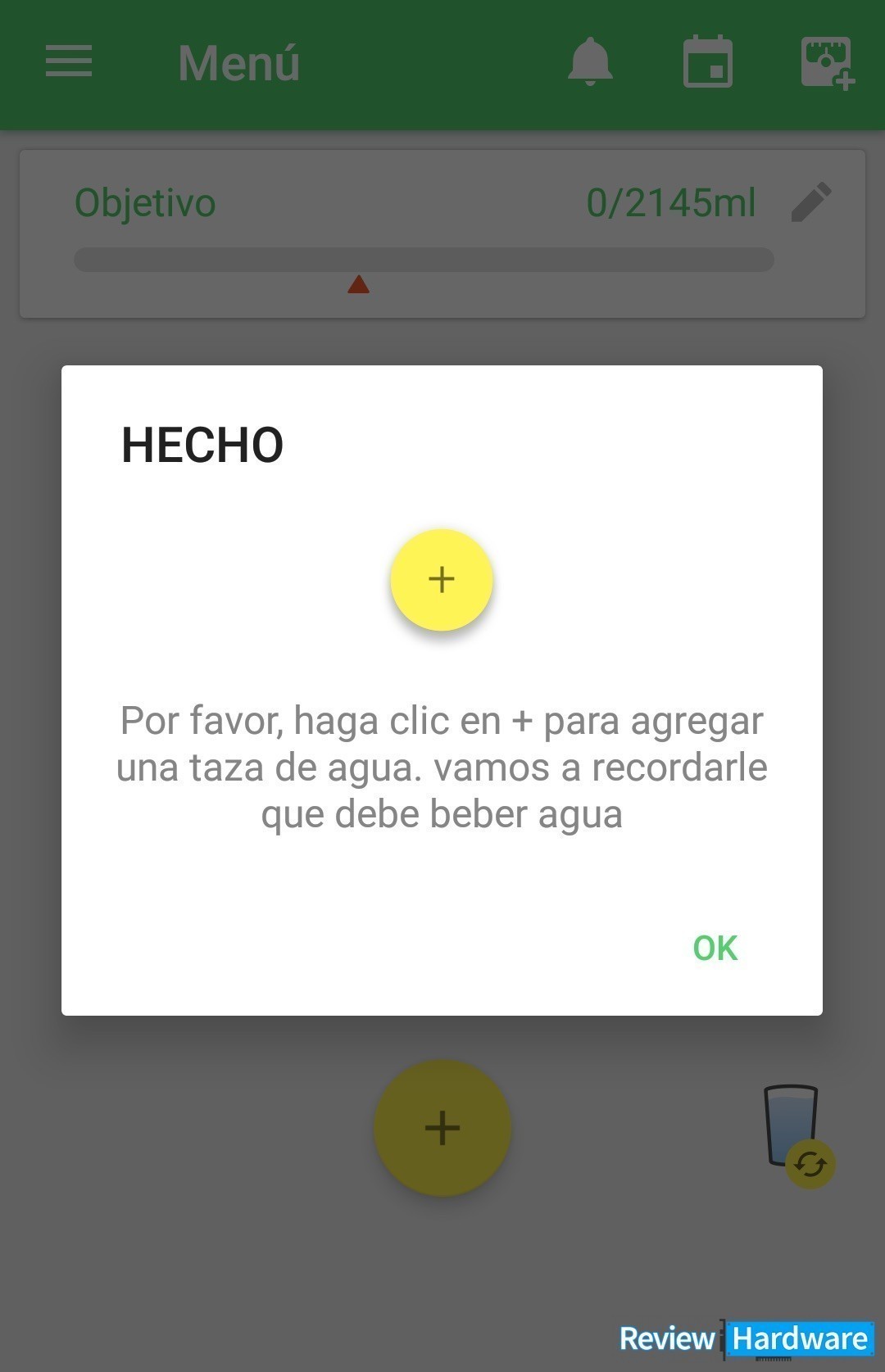Edit the Objetivo water goal
Screen dimensions: 885x1372
point(811,202)
